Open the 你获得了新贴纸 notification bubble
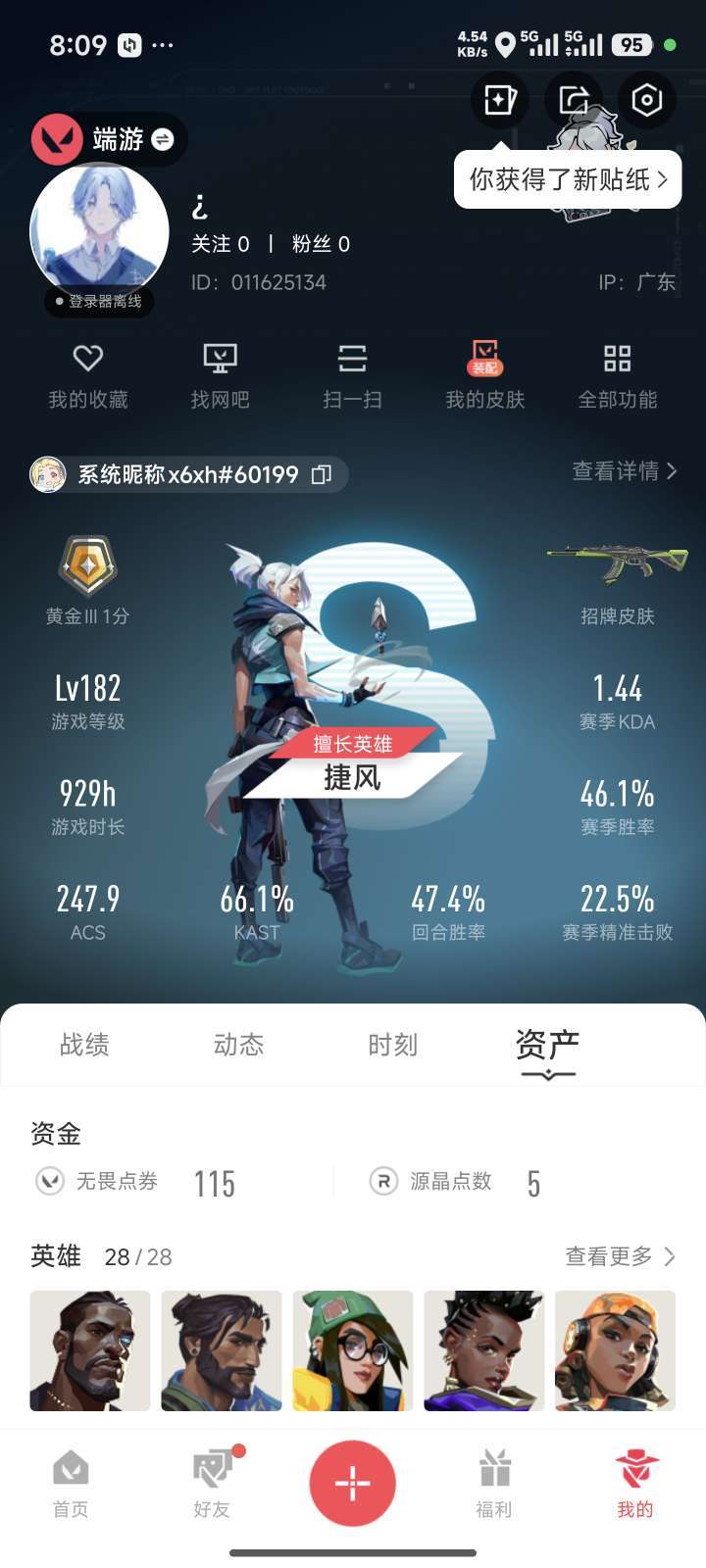706x1568 pixels. (x=568, y=179)
